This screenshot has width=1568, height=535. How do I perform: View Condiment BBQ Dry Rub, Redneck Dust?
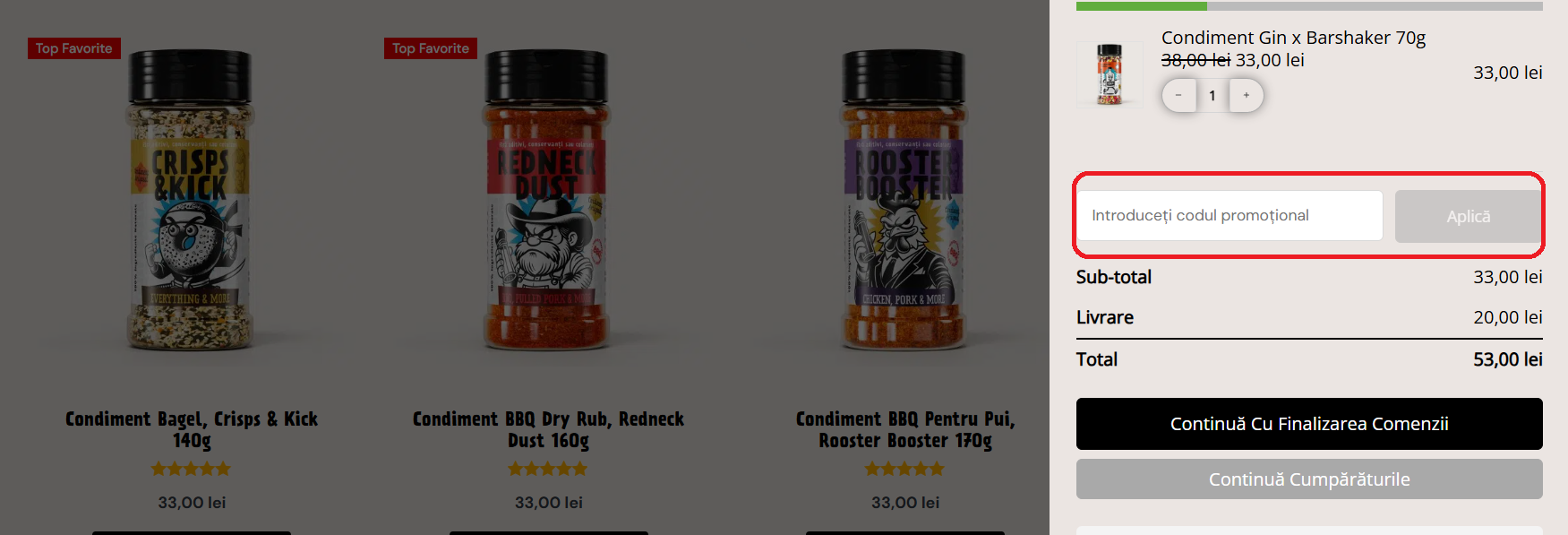(x=548, y=429)
